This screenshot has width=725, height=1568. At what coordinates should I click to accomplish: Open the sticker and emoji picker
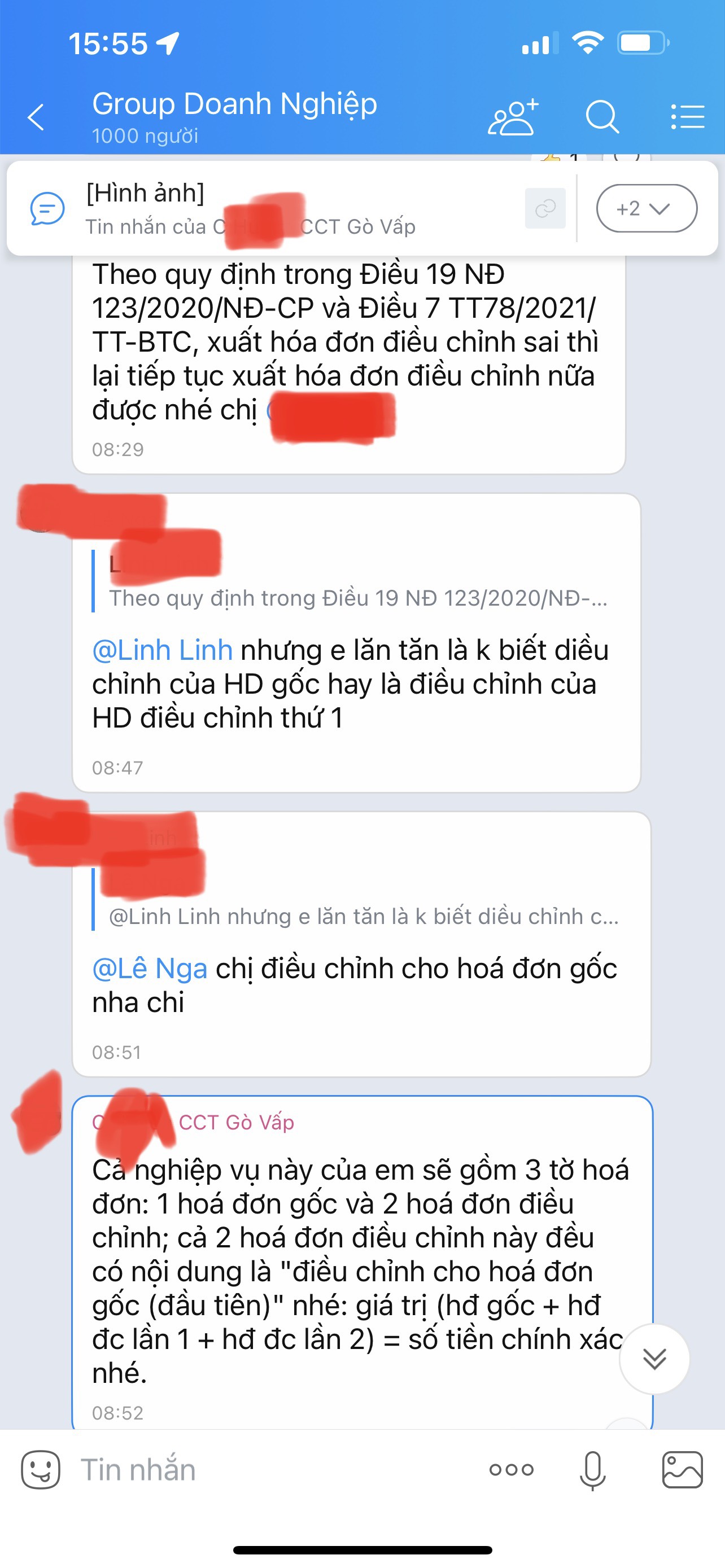click(41, 1469)
